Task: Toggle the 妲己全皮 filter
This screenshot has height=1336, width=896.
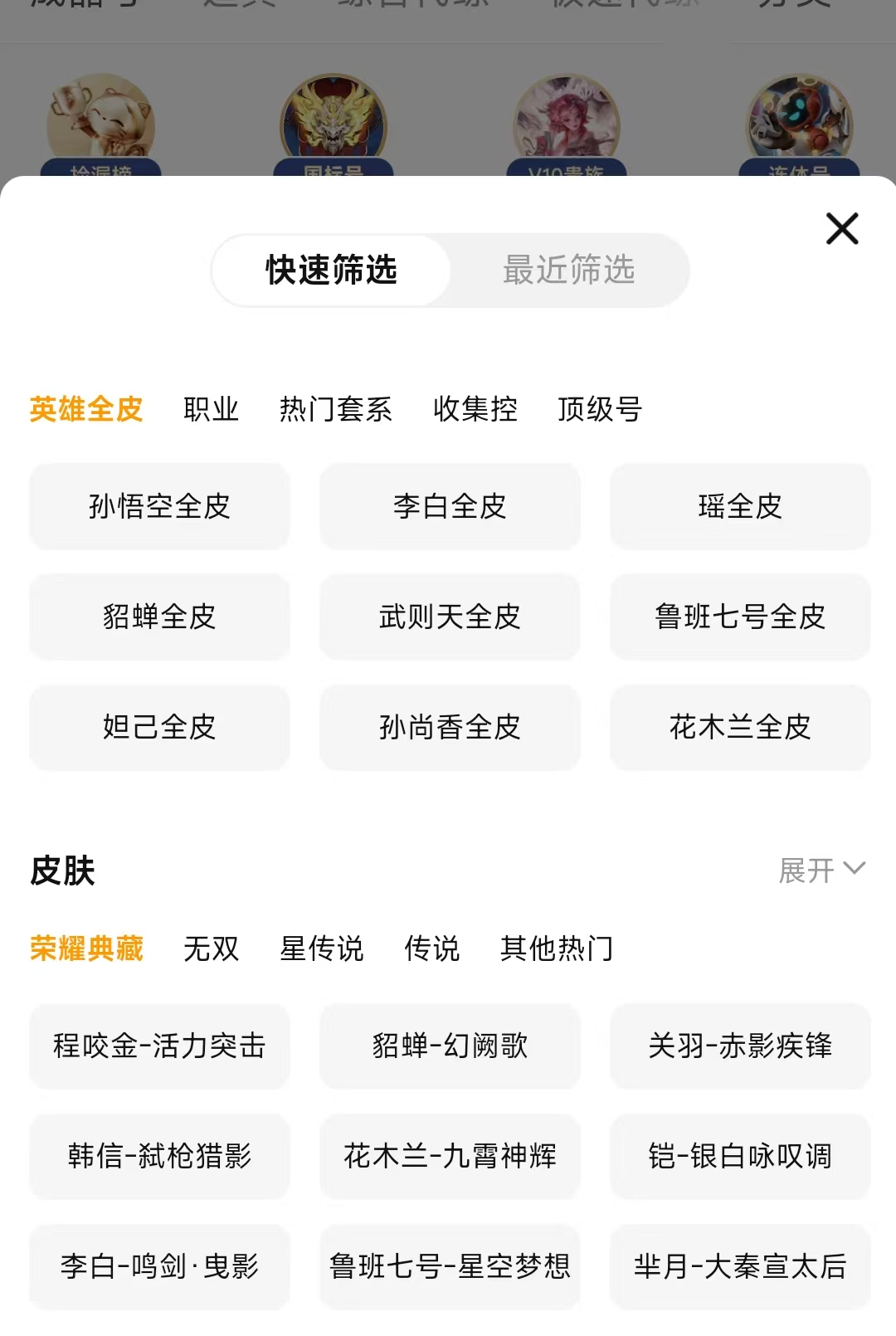Action: click(x=159, y=728)
